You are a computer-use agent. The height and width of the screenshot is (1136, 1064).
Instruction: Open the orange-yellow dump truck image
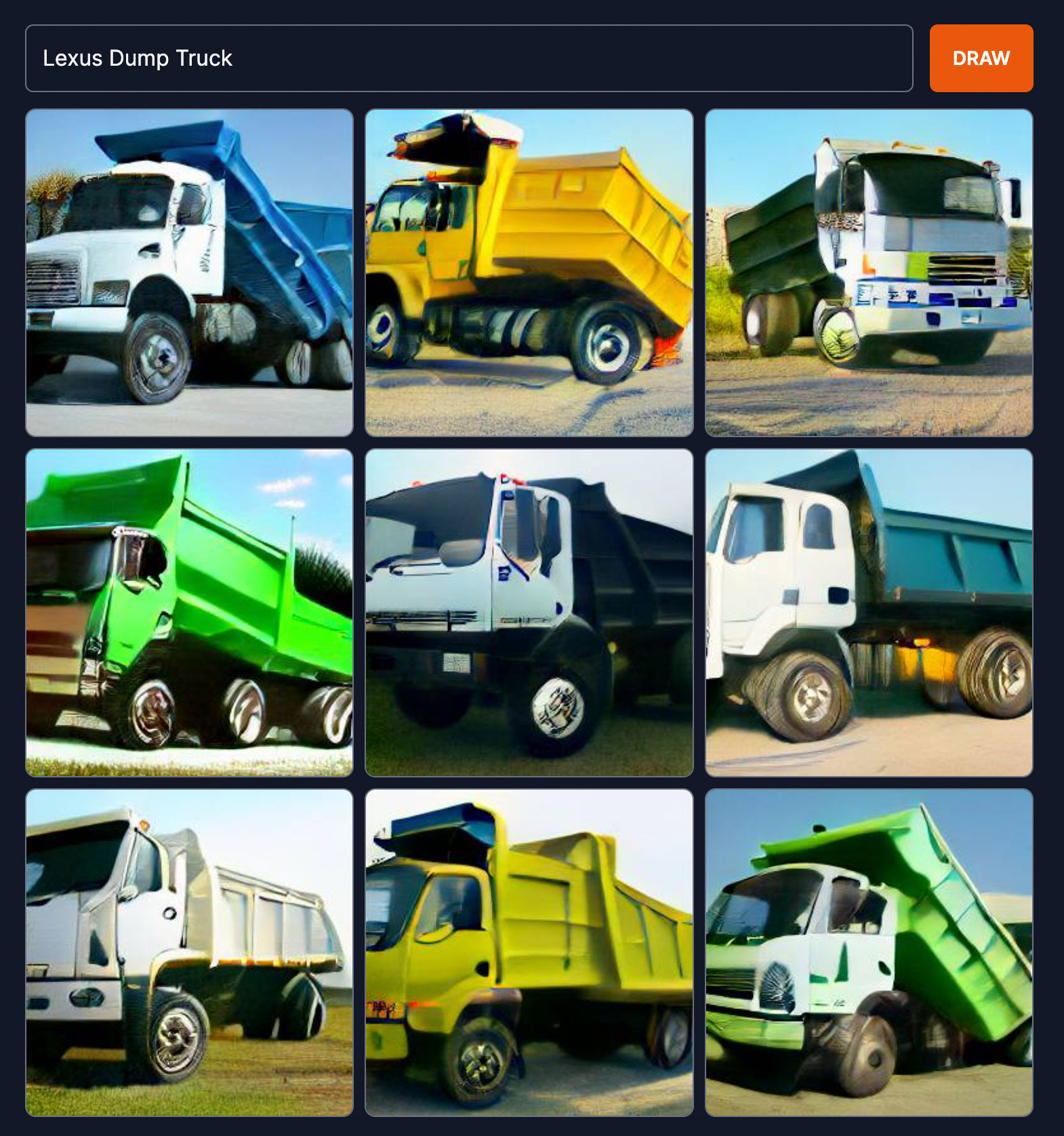[529, 272]
